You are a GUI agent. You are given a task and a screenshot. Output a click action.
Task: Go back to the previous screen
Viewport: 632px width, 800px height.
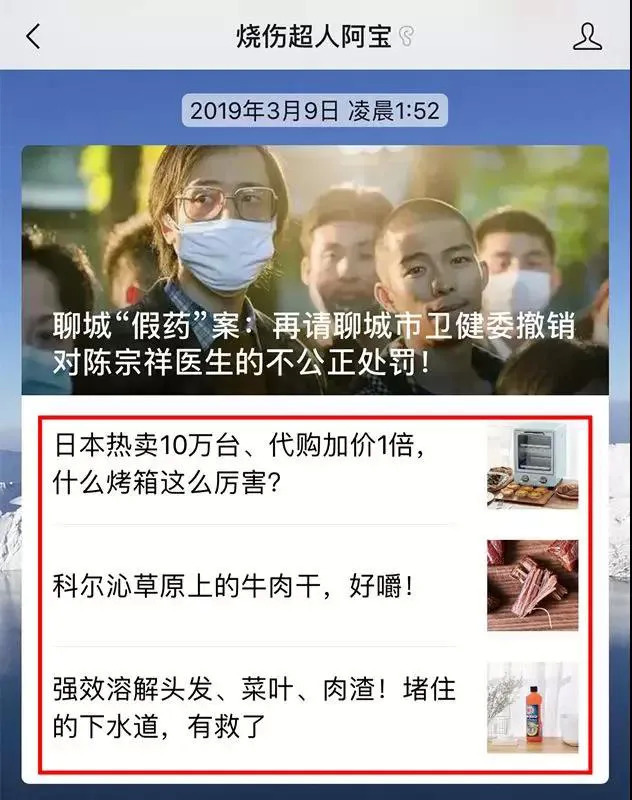34,37
